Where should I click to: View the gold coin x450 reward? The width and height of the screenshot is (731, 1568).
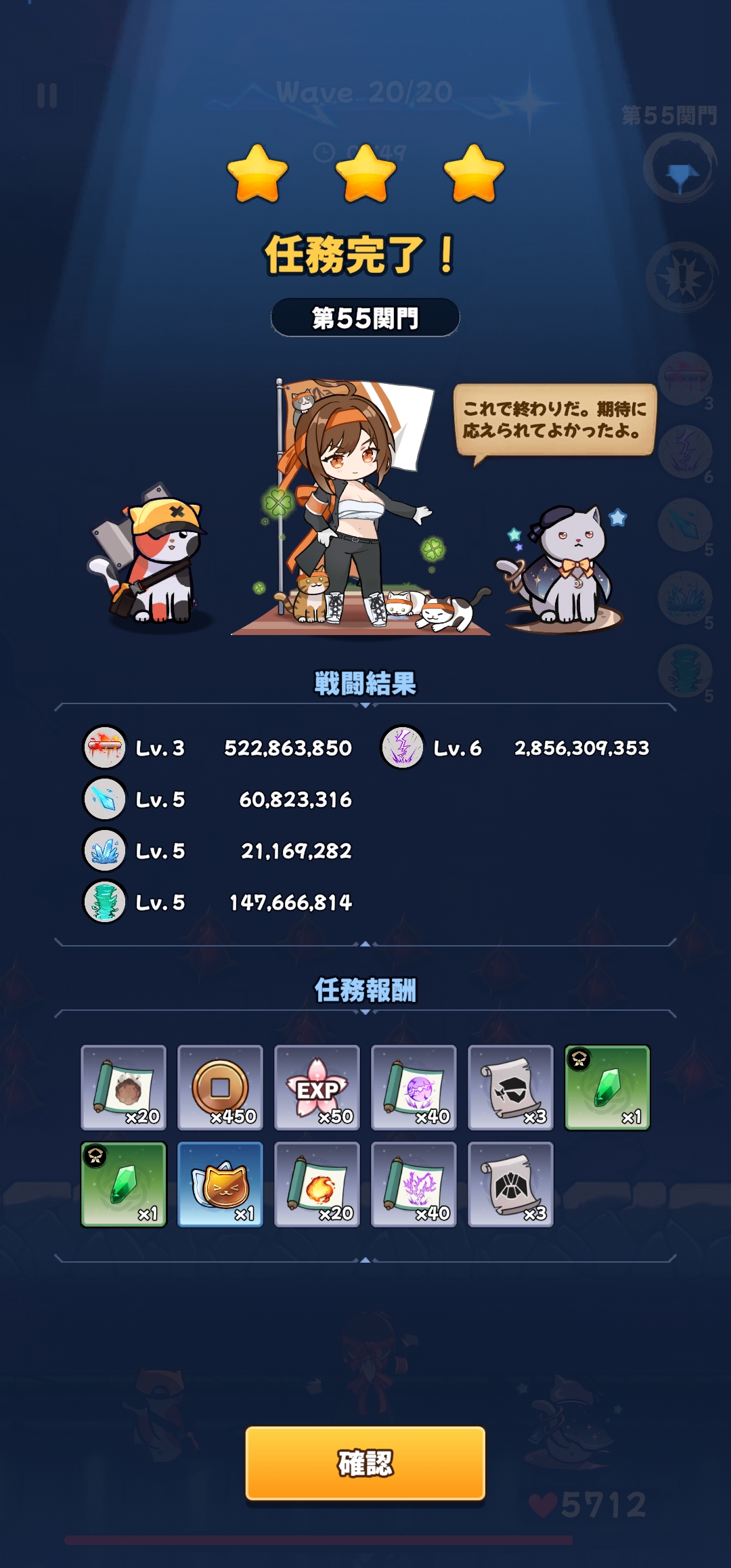220,1087
